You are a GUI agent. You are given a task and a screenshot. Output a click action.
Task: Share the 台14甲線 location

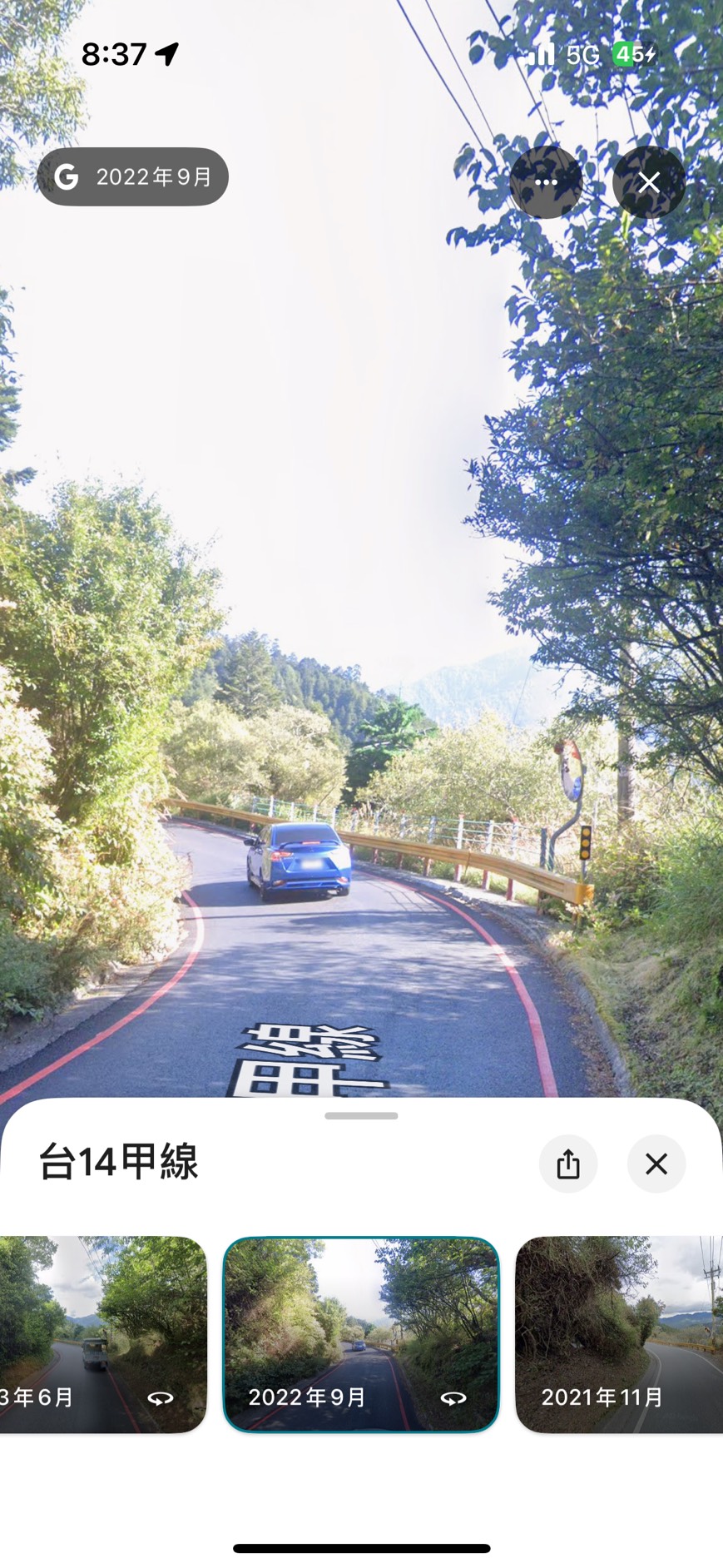568,1164
